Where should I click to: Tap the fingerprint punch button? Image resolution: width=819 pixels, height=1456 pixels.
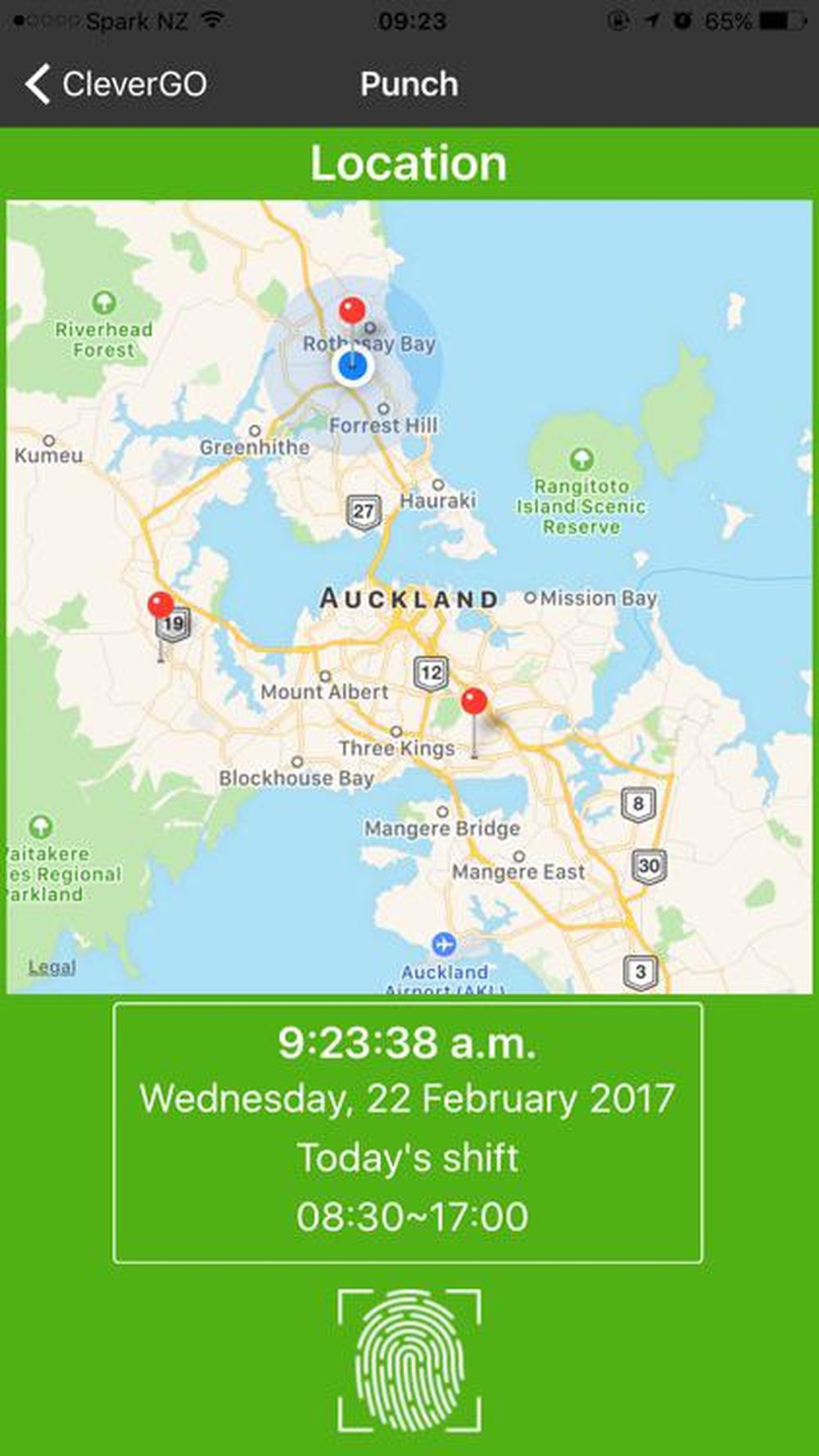[x=409, y=1361]
